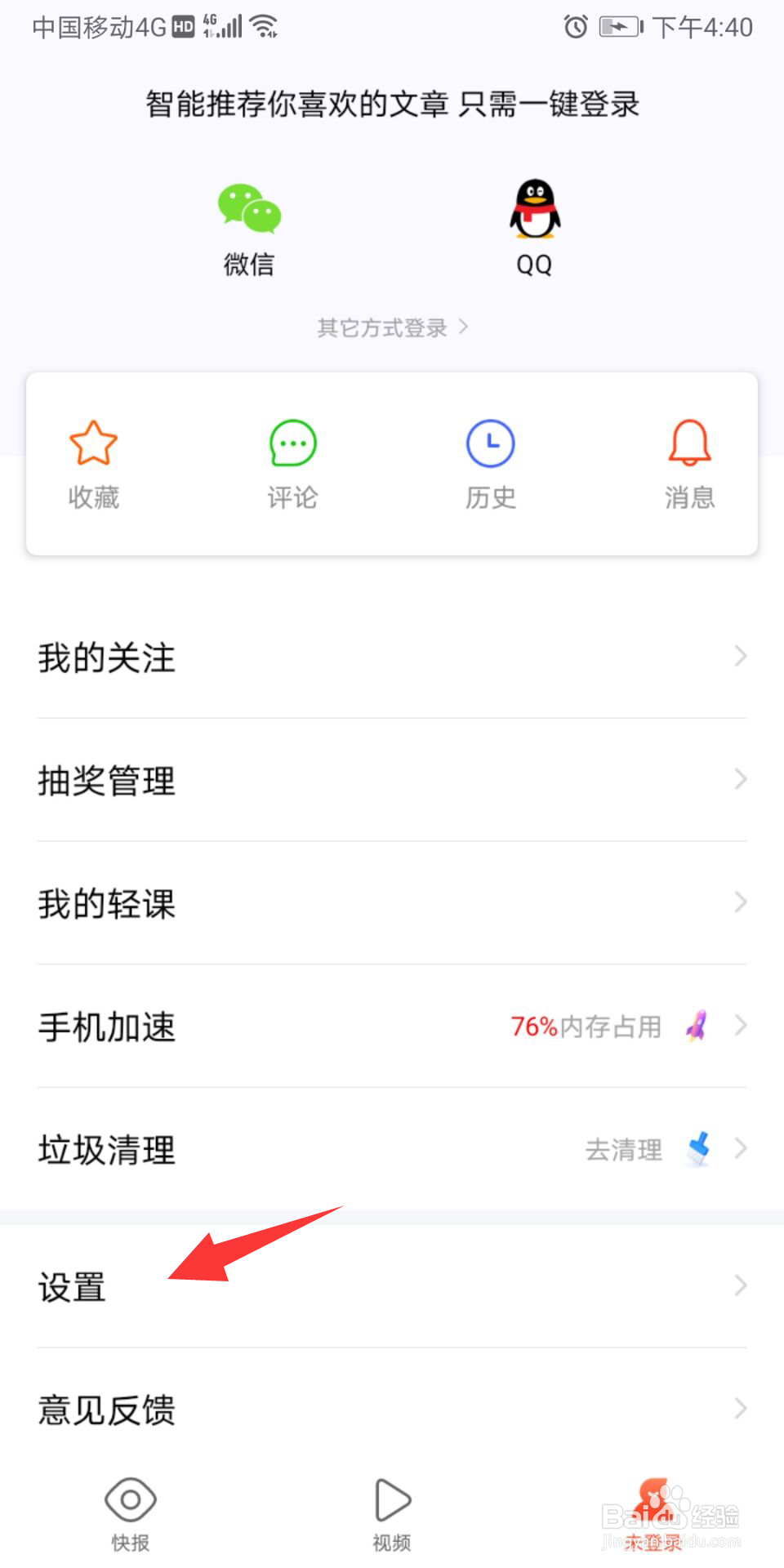784x1568 pixels.
Task: Open 历史 history
Action: tap(491, 465)
